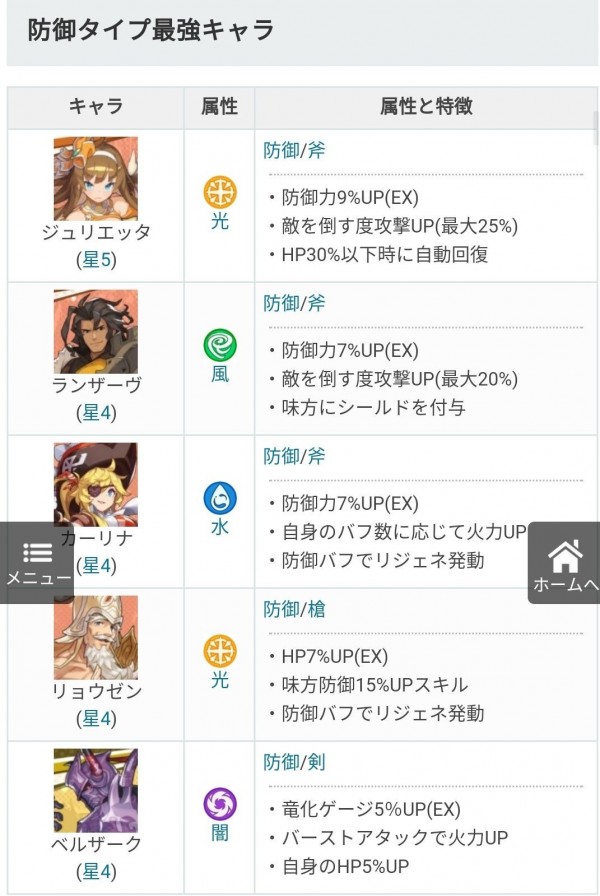
Task: Open 闇 attribute link in ベルザーク row
Action: pos(220,832)
